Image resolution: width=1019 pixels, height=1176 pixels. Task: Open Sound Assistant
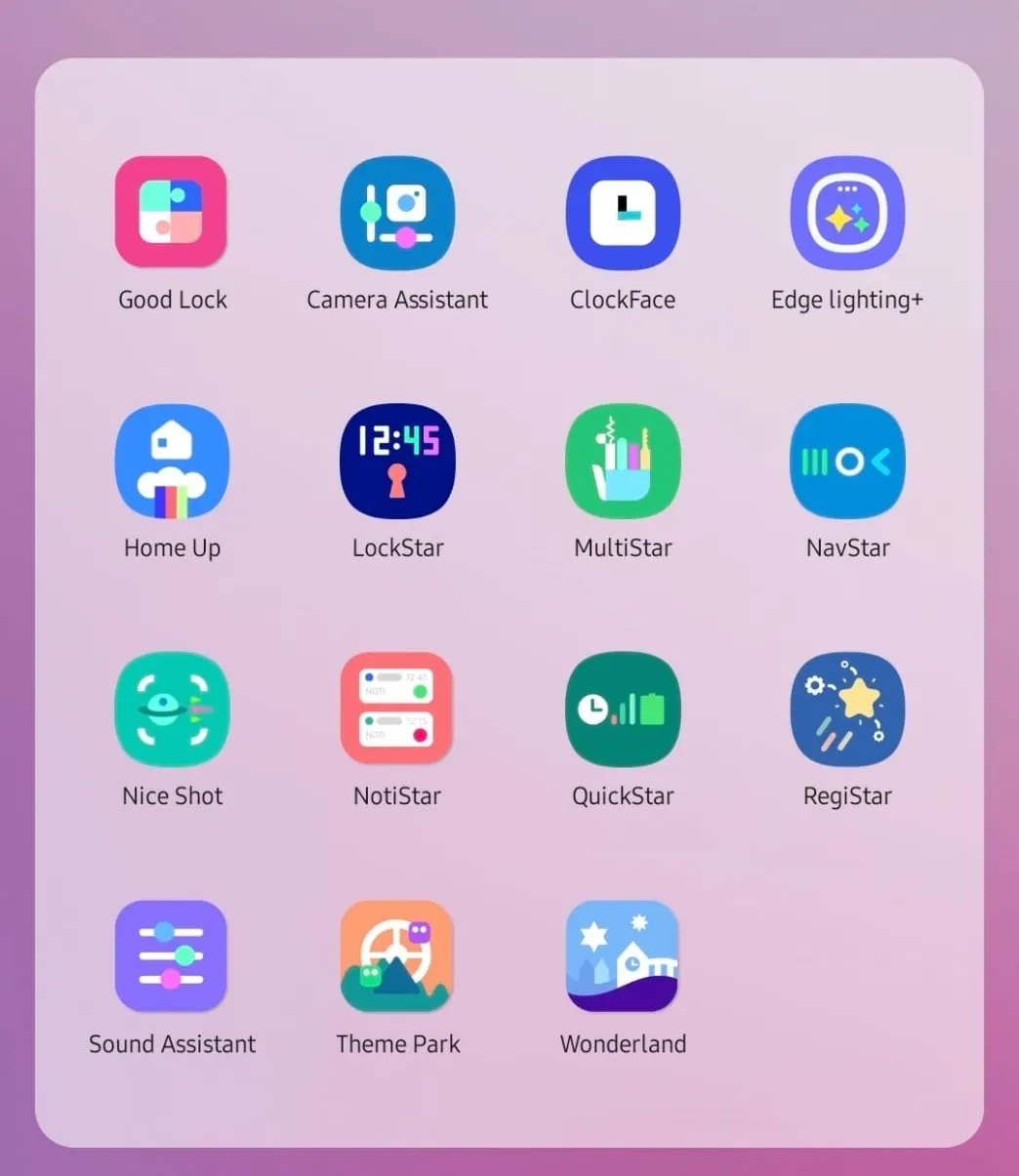(171, 955)
